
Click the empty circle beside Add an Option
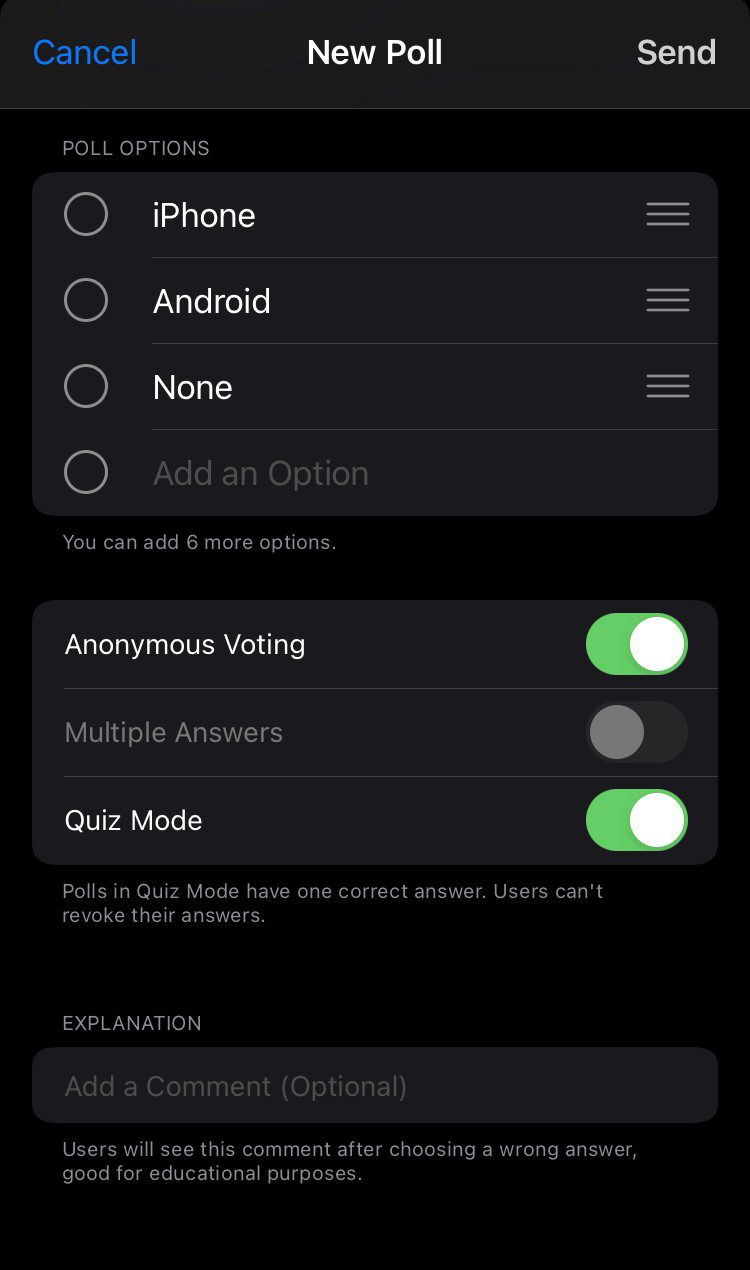pyautogui.click(x=85, y=472)
